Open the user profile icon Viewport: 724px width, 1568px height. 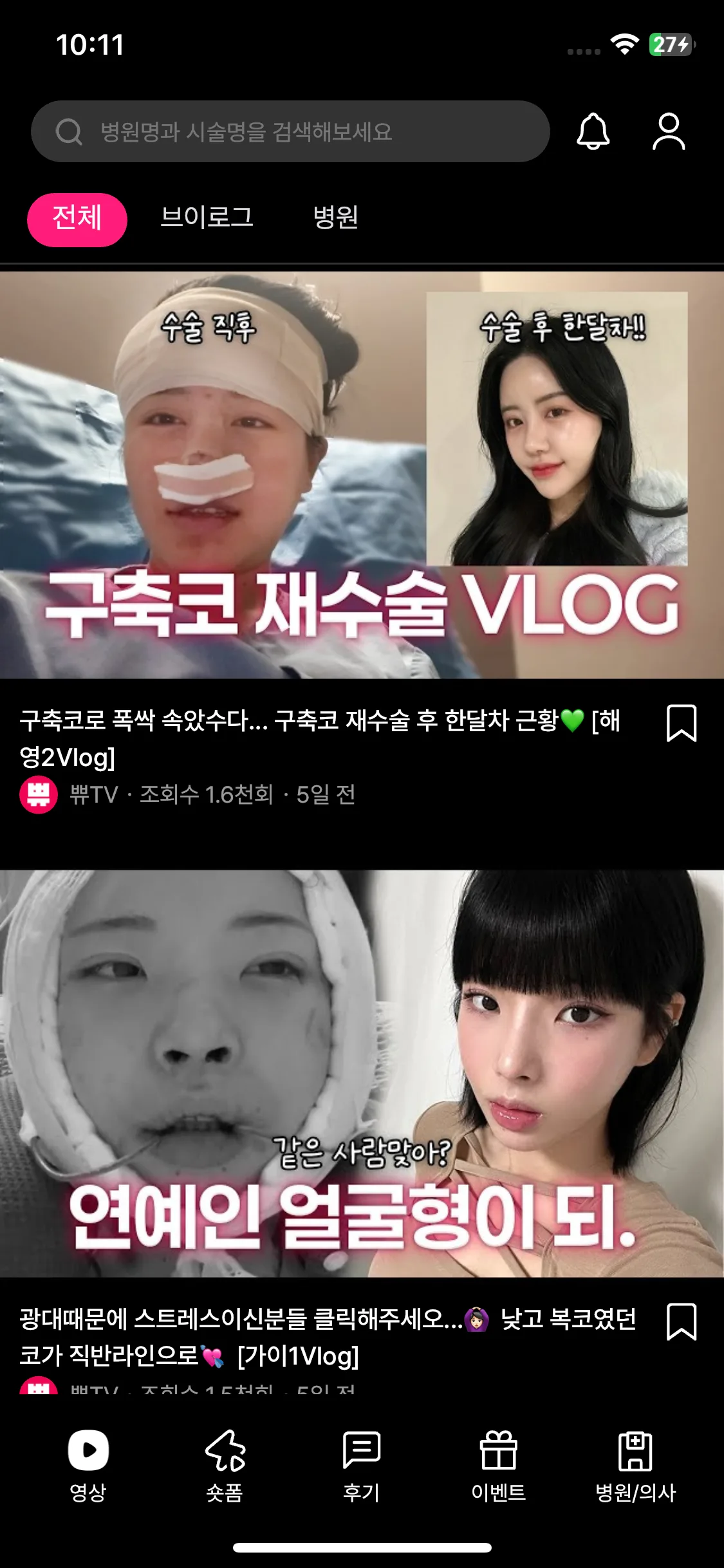pos(669,131)
